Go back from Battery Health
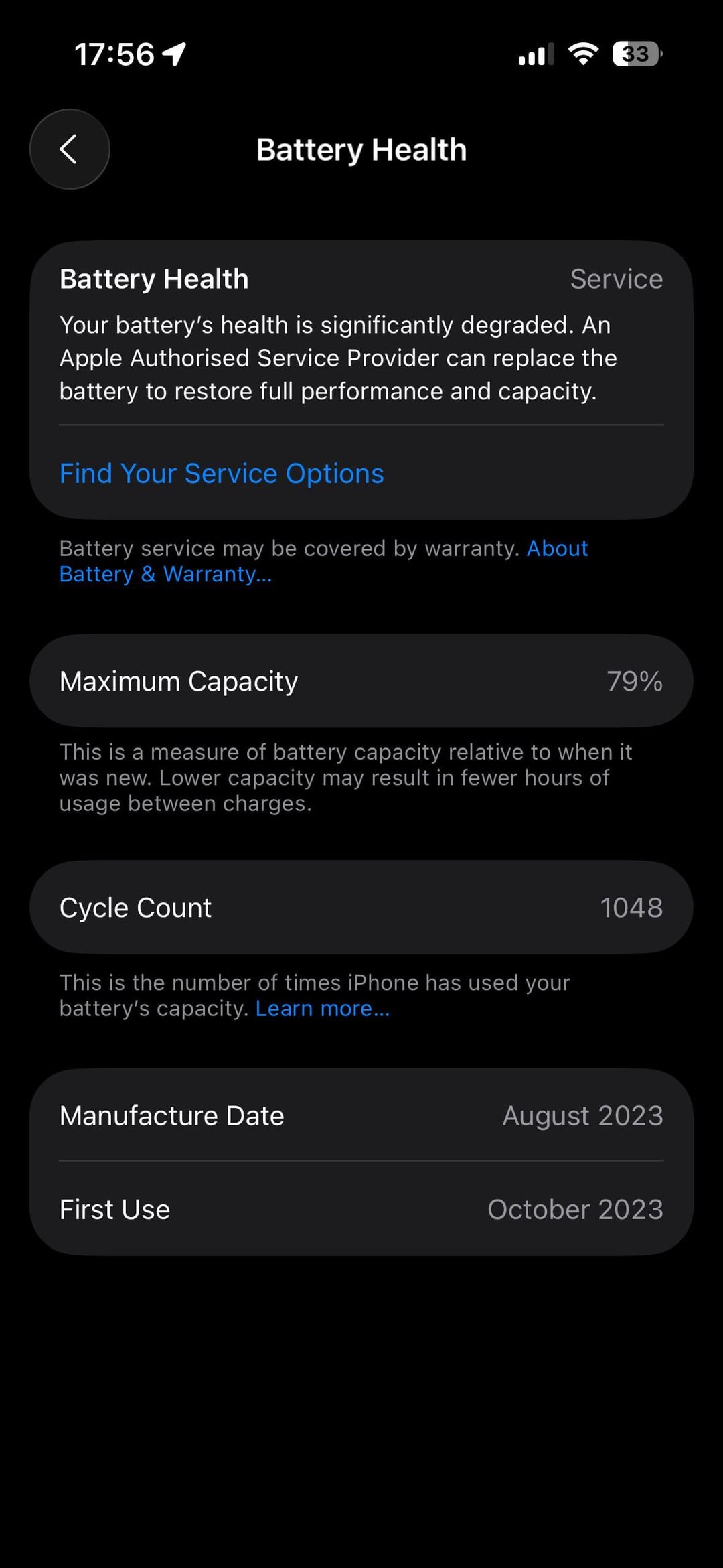The height and width of the screenshot is (1568, 723). coord(70,149)
